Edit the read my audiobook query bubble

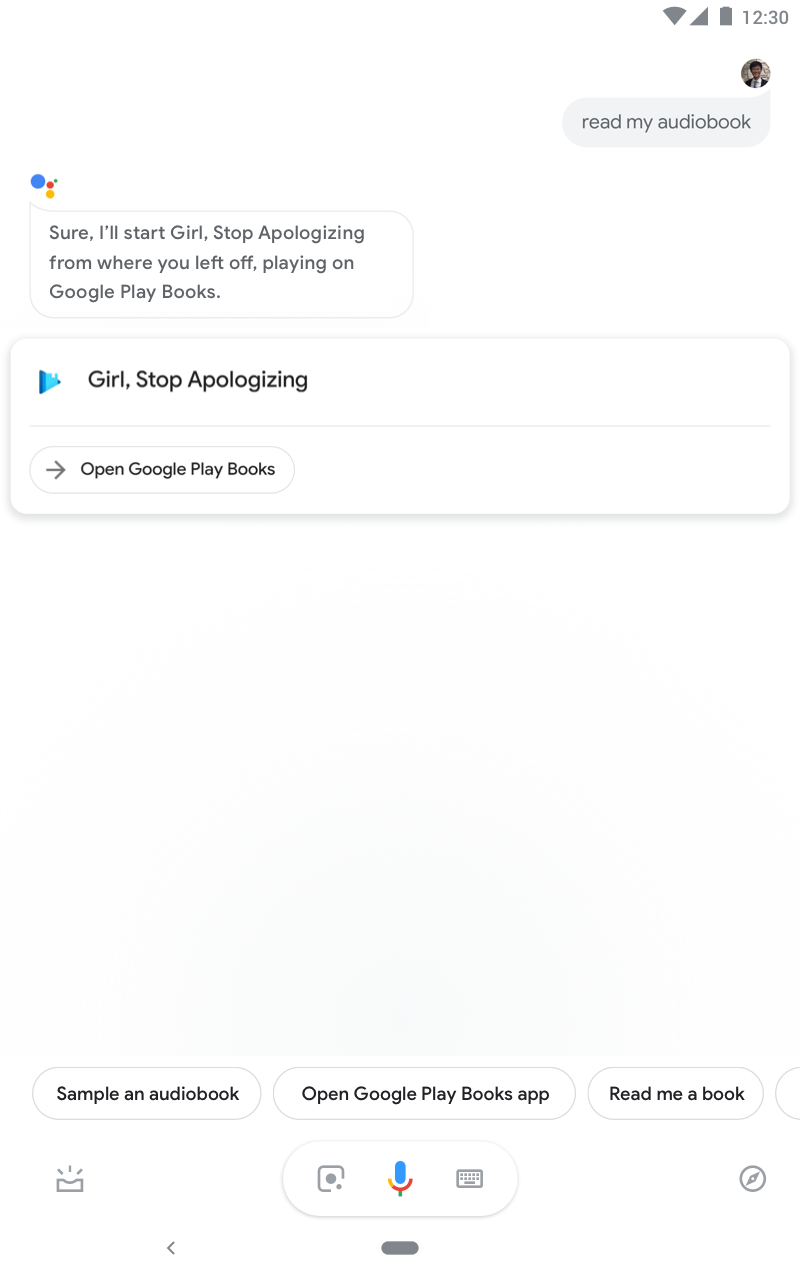click(x=666, y=122)
